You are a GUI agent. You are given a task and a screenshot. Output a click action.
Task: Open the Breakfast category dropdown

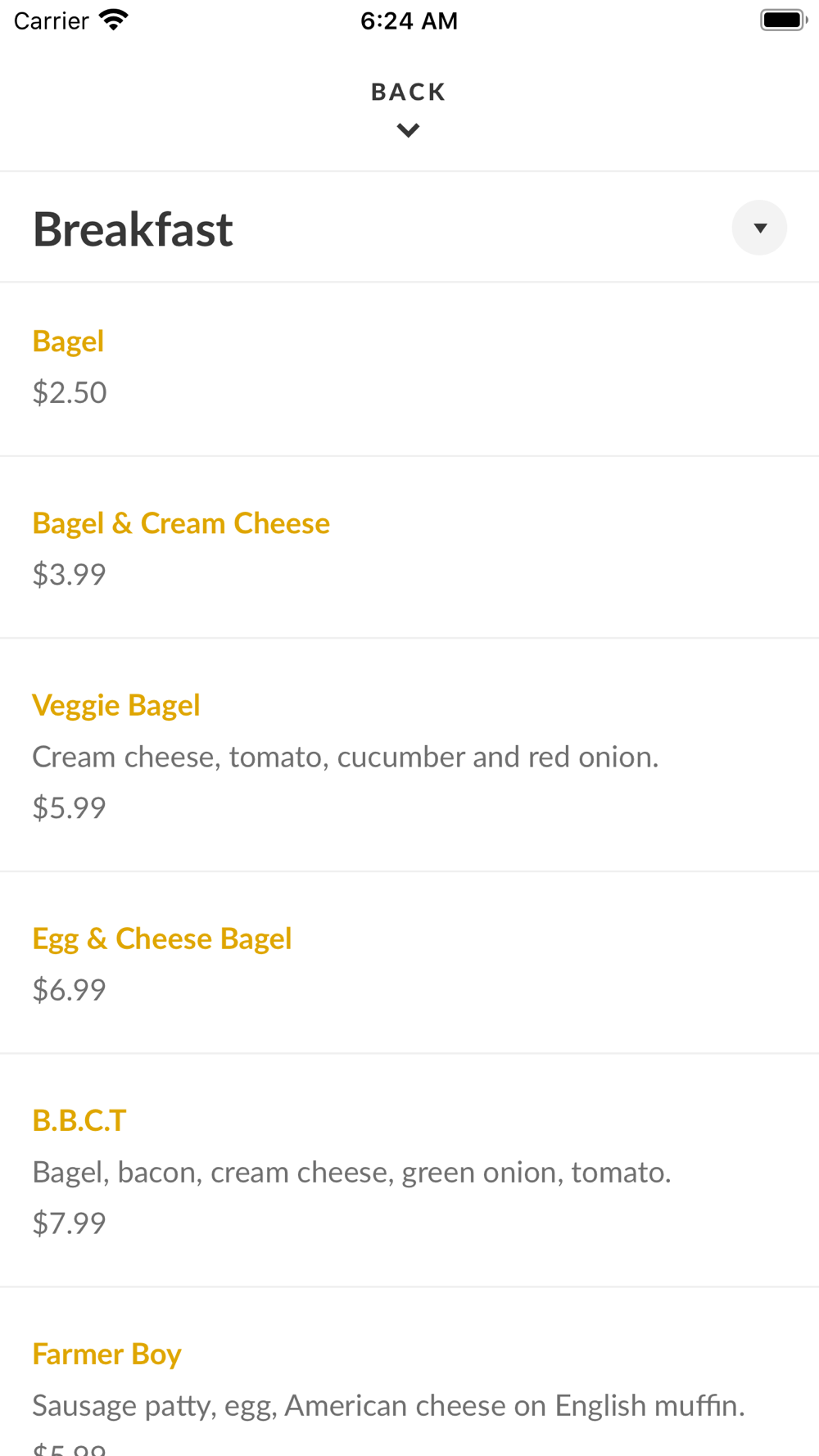[x=759, y=228]
